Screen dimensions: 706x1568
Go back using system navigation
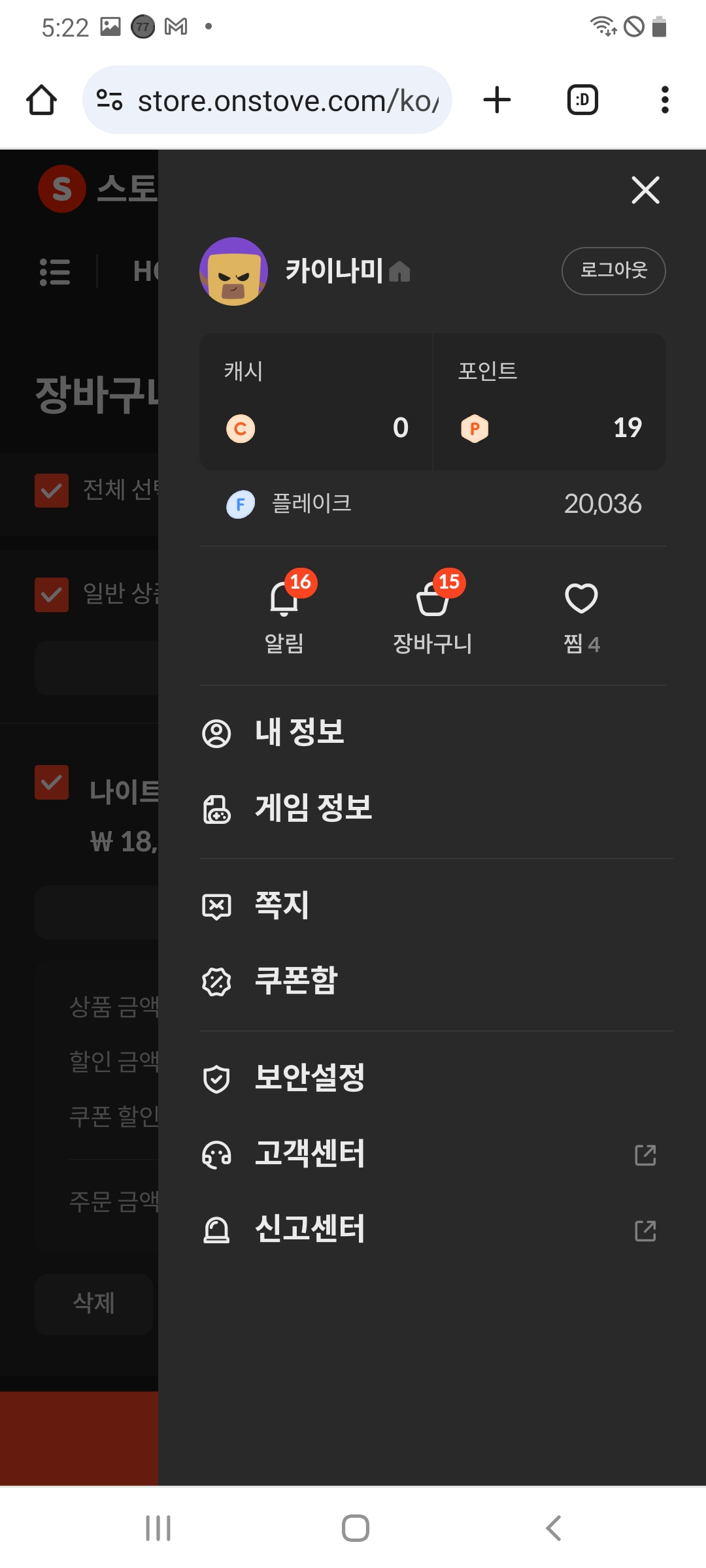coord(553,1527)
